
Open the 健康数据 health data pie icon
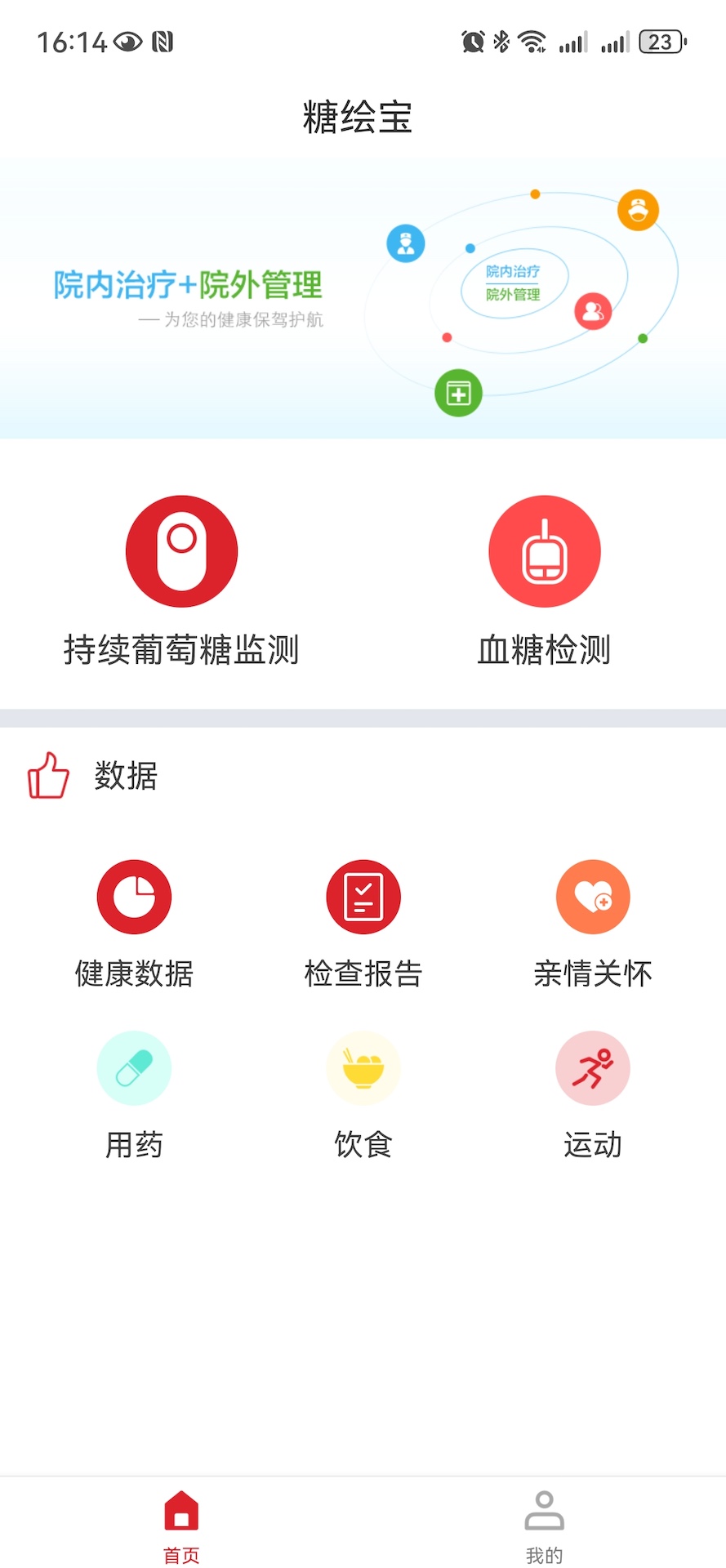(134, 896)
